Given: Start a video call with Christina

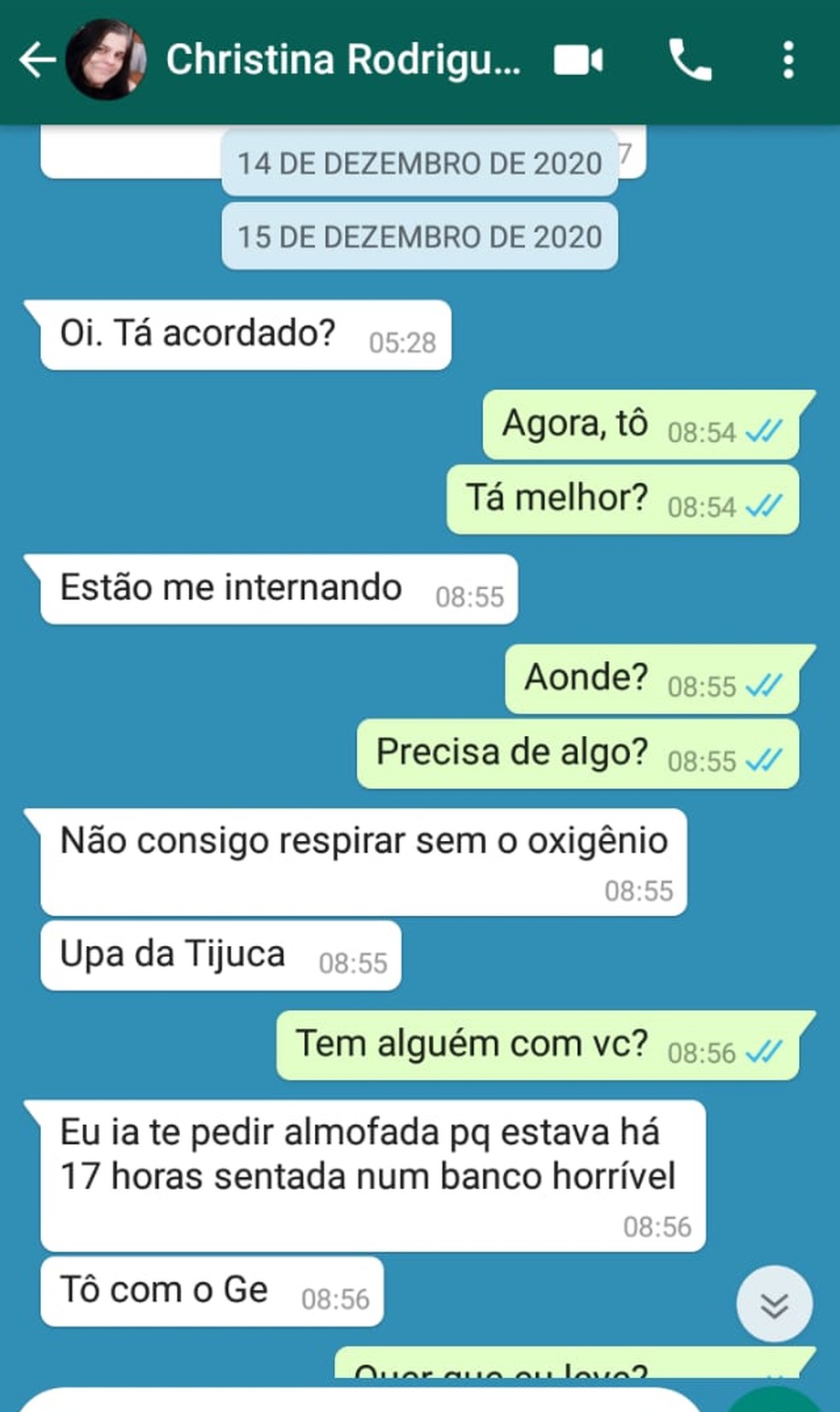Looking at the screenshot, I should coord(579,60).
